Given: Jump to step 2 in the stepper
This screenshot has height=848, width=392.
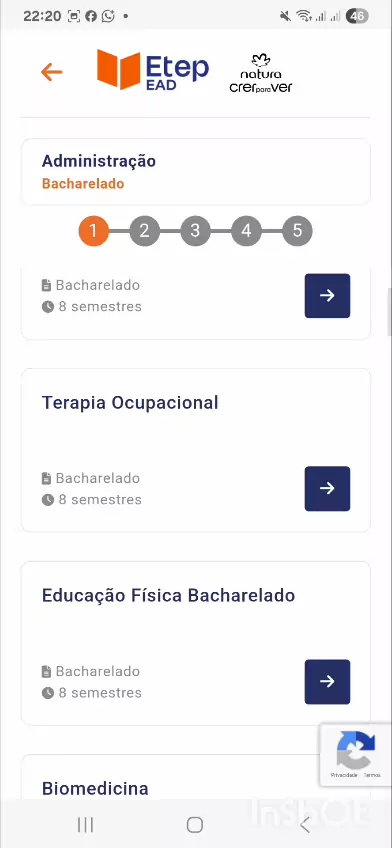Looking at the screenshot, I should [x=144, y=231].
